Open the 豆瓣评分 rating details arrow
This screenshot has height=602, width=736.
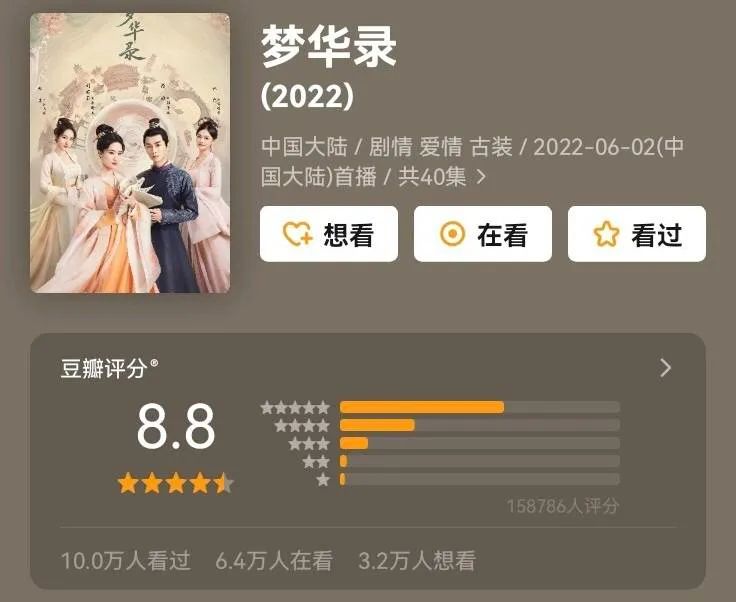tap(666, 368)
